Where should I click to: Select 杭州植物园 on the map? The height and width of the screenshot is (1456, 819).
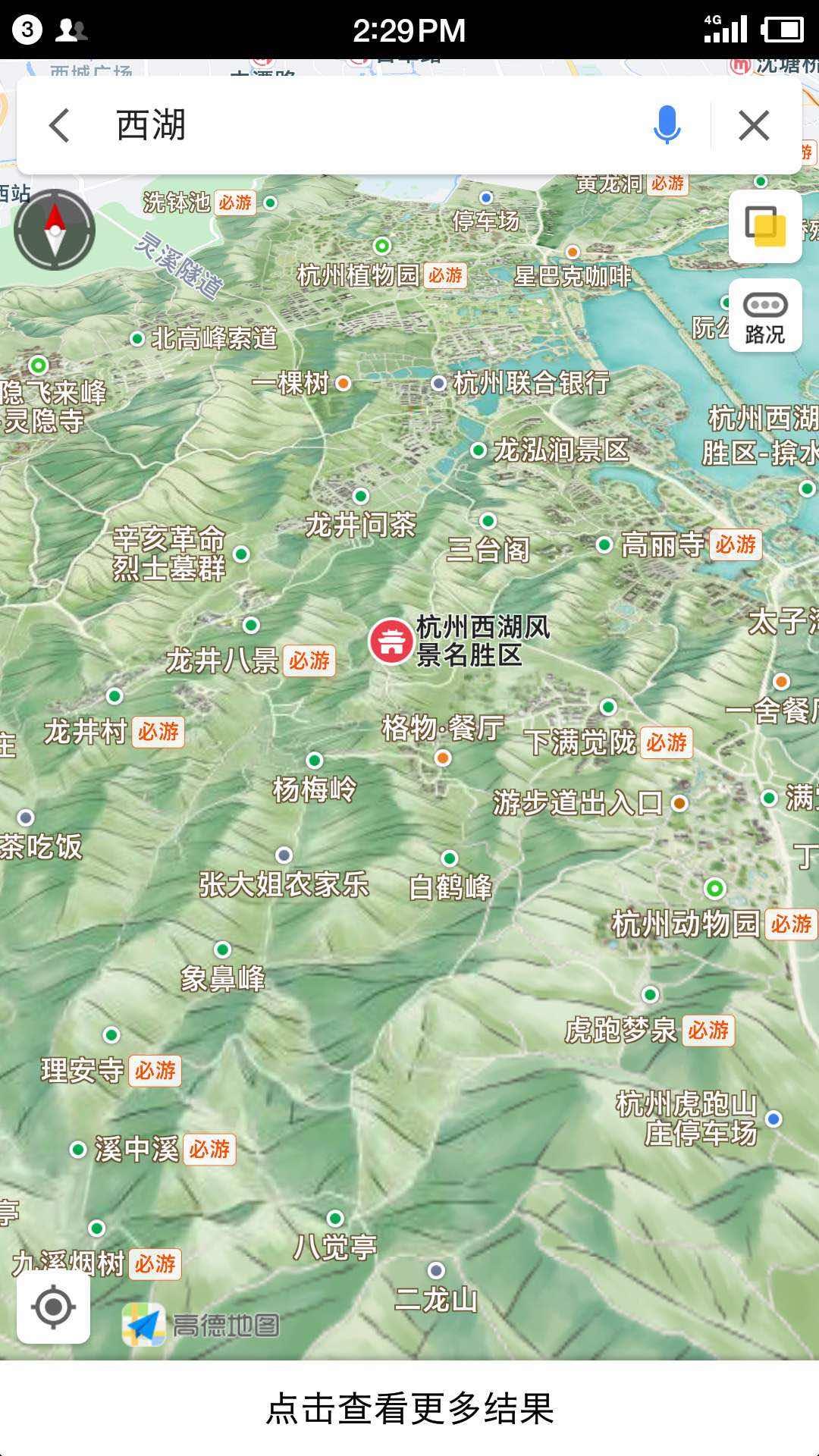point(358,275)
